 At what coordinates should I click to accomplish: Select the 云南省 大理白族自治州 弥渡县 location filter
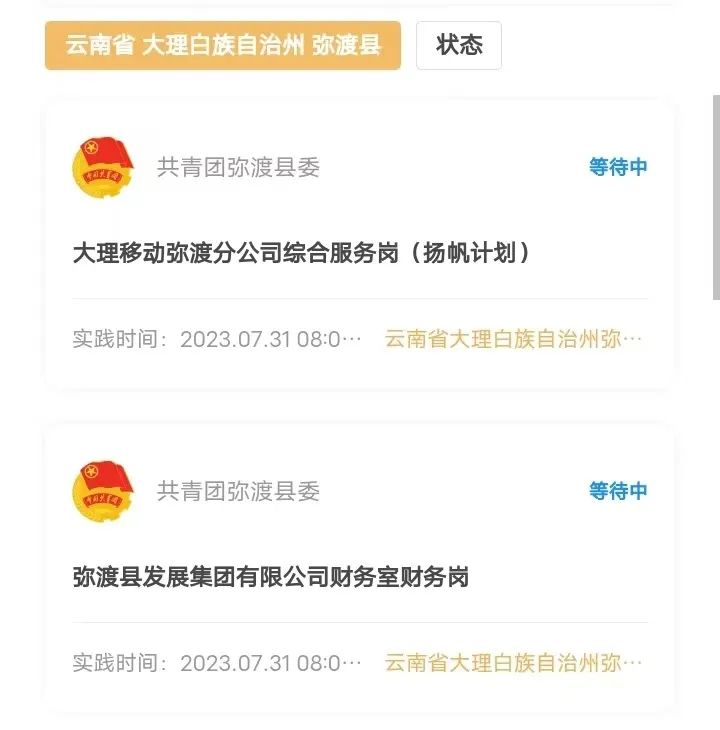pos(222,45)
